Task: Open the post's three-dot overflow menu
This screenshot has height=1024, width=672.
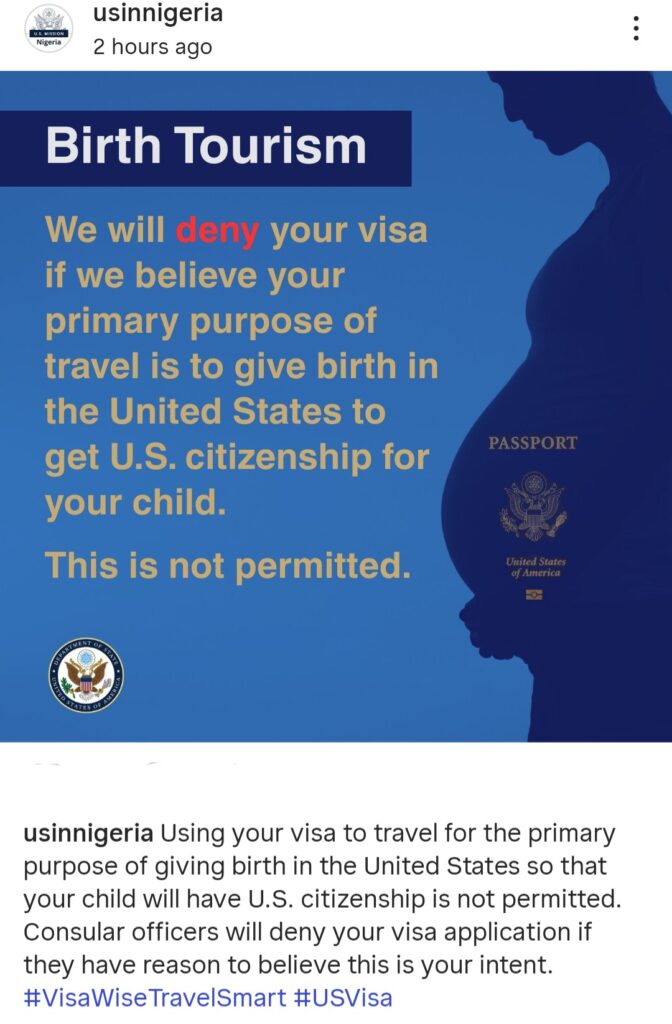Action: (x=636, y=29)
